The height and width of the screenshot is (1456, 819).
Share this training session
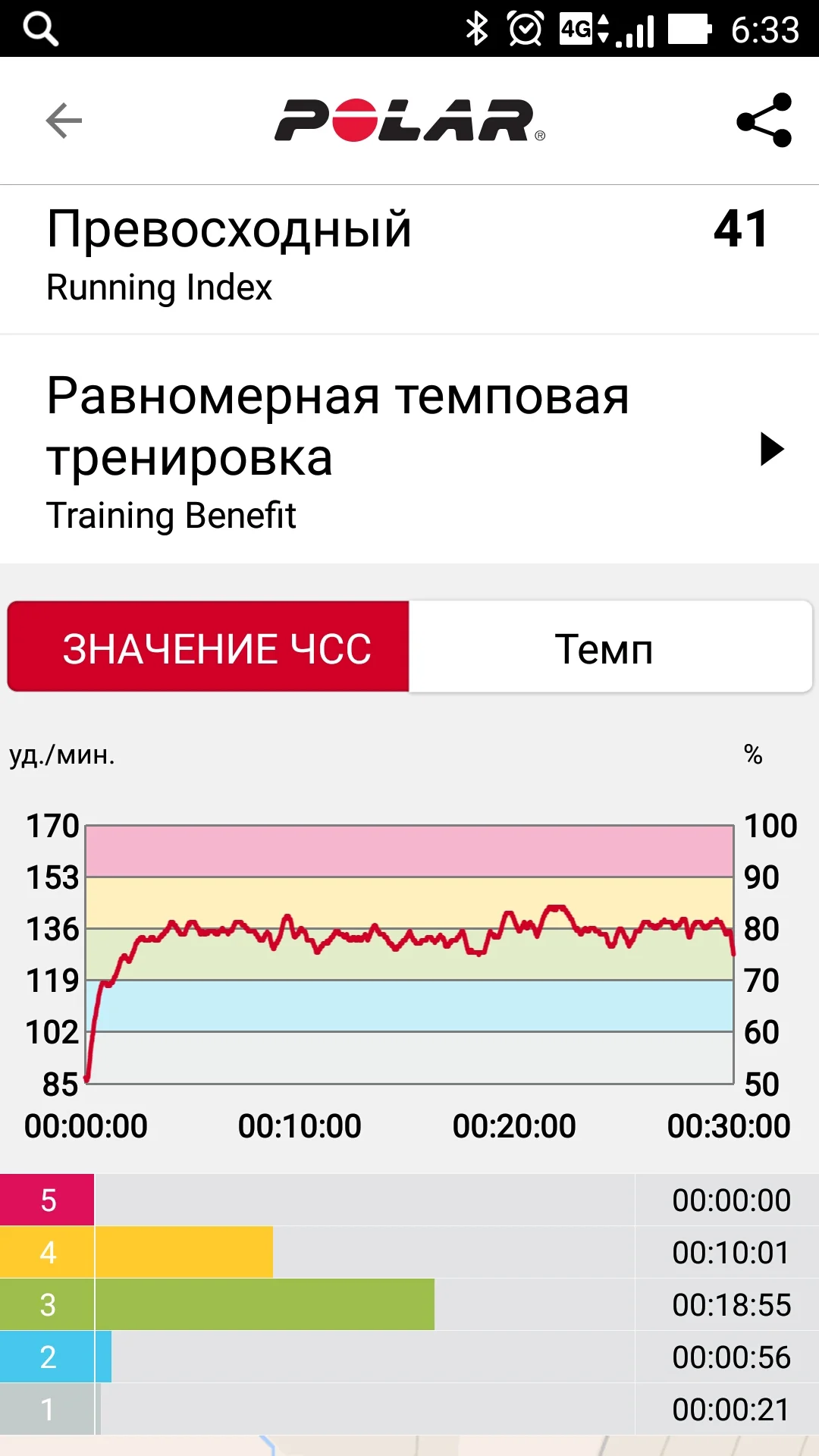pyautogui.click(x=764, y=121)
